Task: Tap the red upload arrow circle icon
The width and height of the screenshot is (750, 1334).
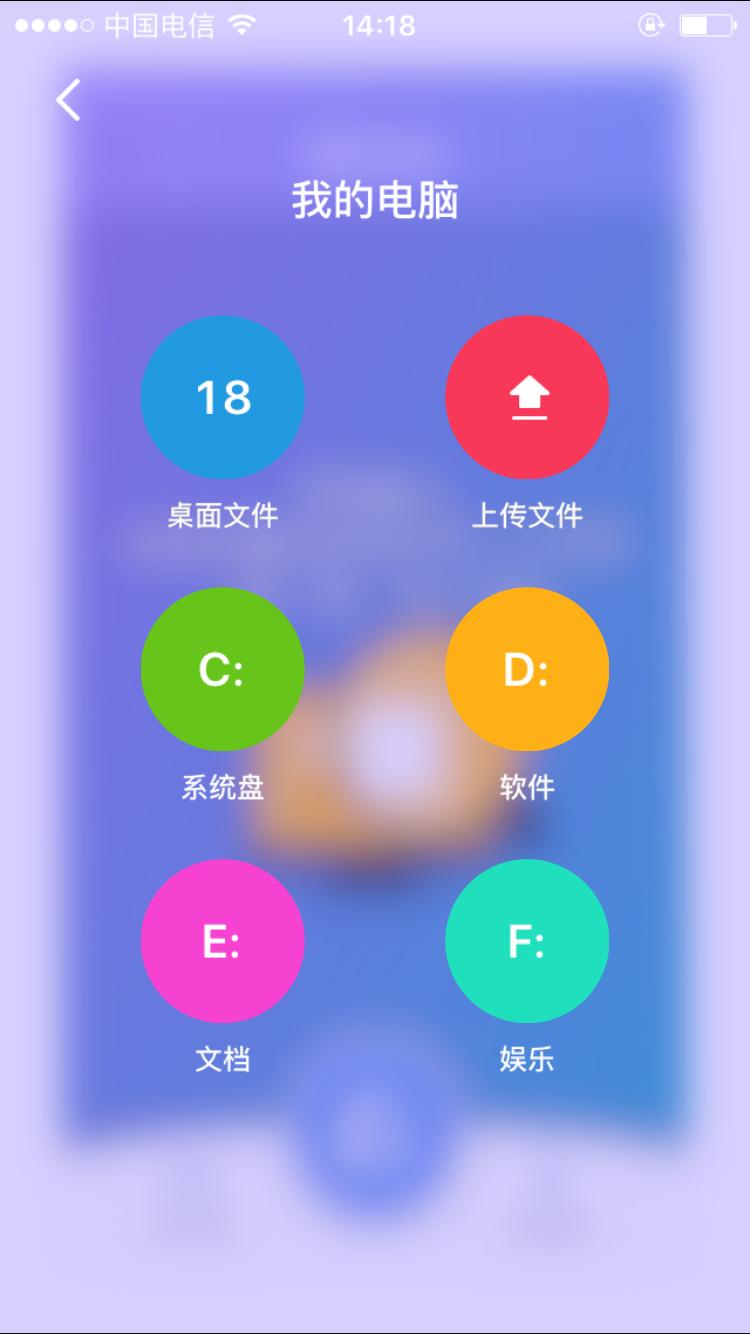Action: pyautogui.click(x=528, y=398)
